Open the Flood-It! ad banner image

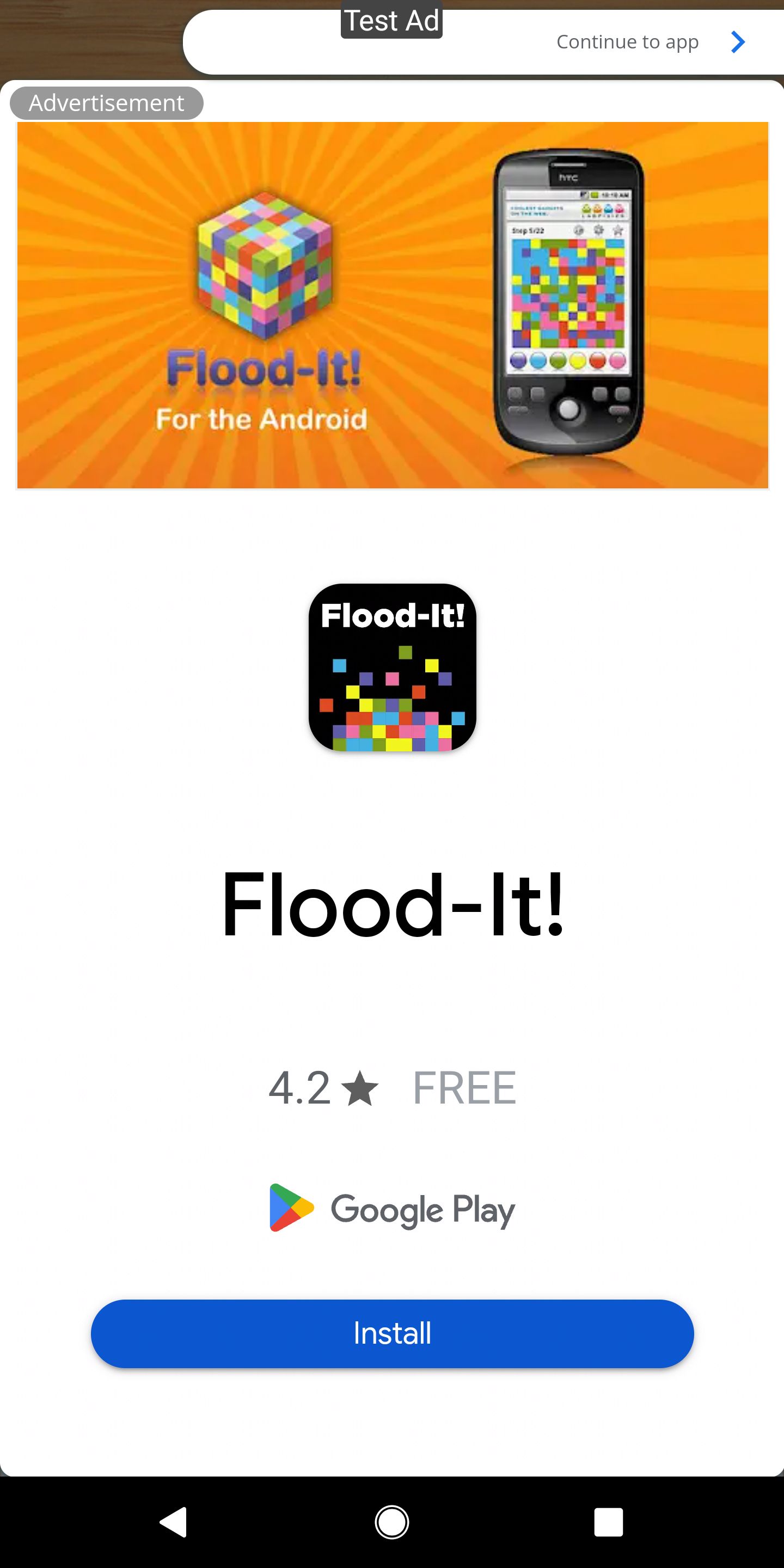[392, 305]
